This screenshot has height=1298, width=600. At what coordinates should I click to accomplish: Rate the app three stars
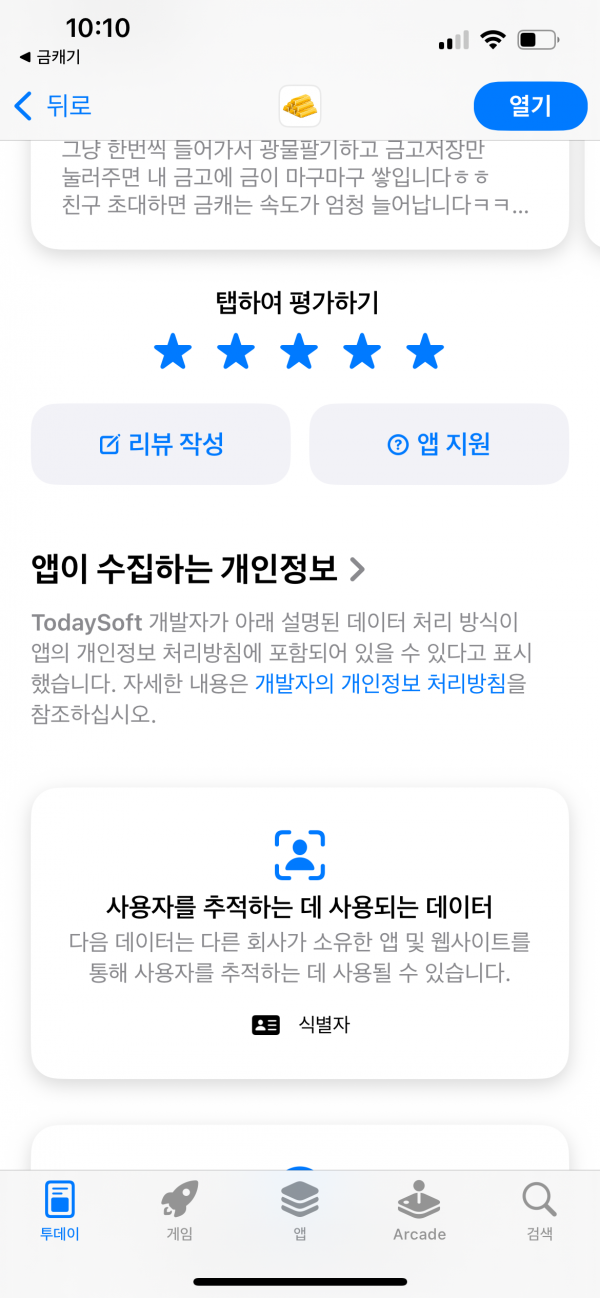pos(299,351)
